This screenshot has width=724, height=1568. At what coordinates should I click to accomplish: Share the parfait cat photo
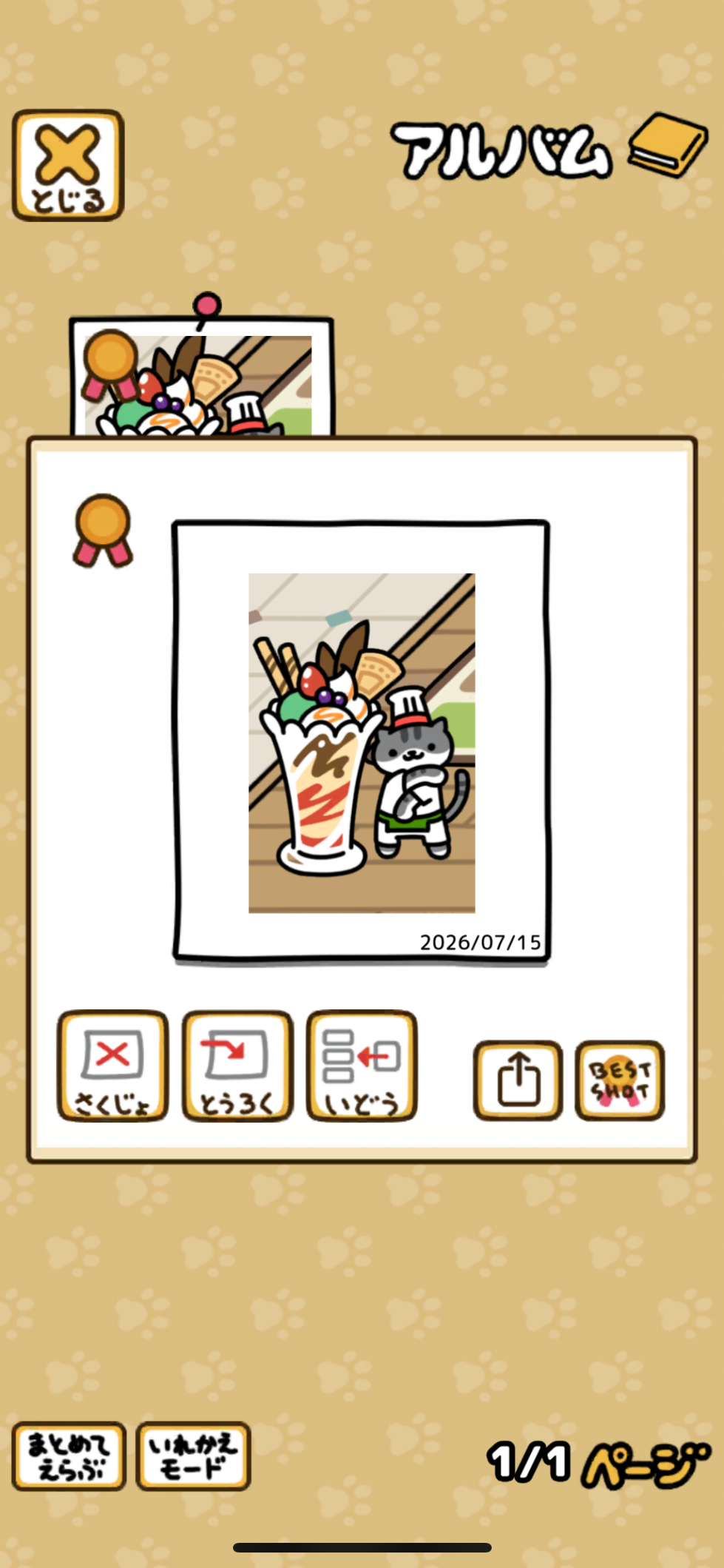pyautogui.click(x=518, y=1080)
